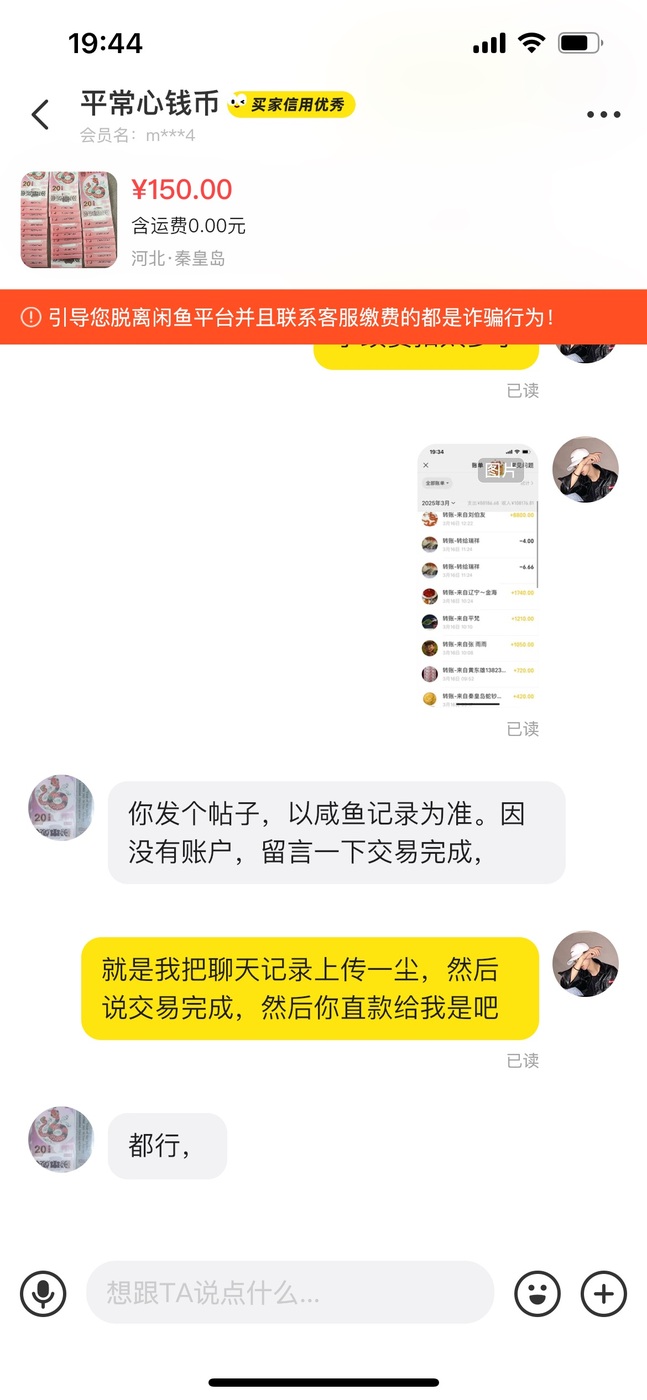Open 平常心钱币's avatar next to 都行
Screen dimensions: 647x1400
pyautogui.click(x=61, y=1139)
